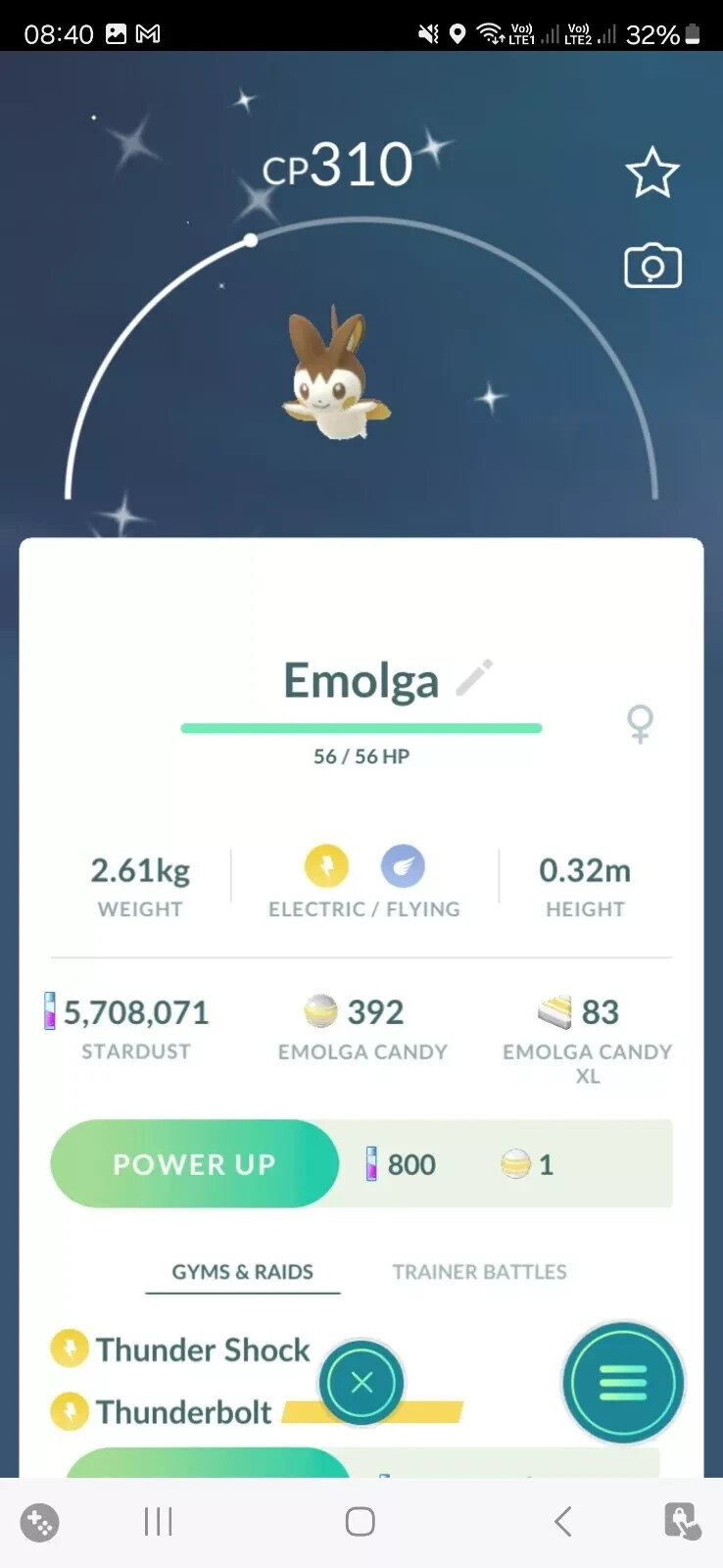Power up Emolga for 800 stardust
Viewport: 723px width, 1568px height.
click(x=195, y=1163)
